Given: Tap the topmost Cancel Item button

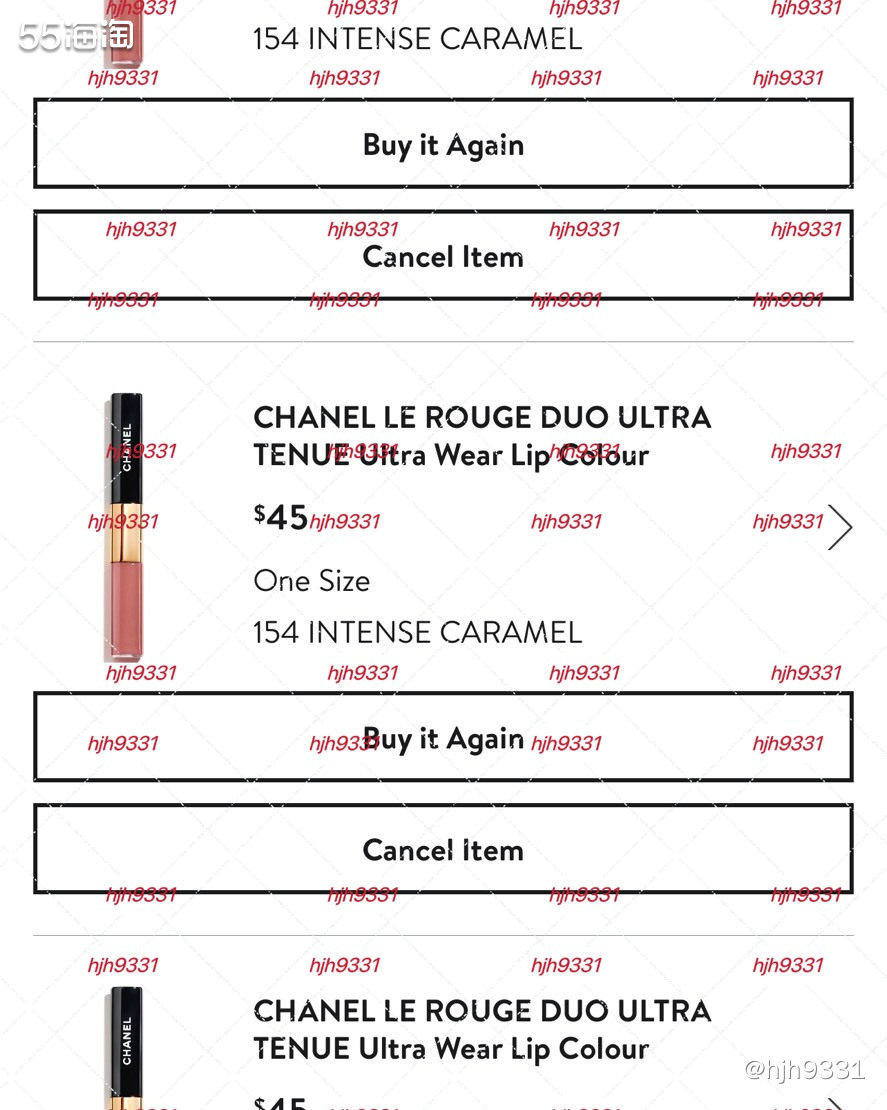Looking at the screenshot, I should tap(443, 256).
